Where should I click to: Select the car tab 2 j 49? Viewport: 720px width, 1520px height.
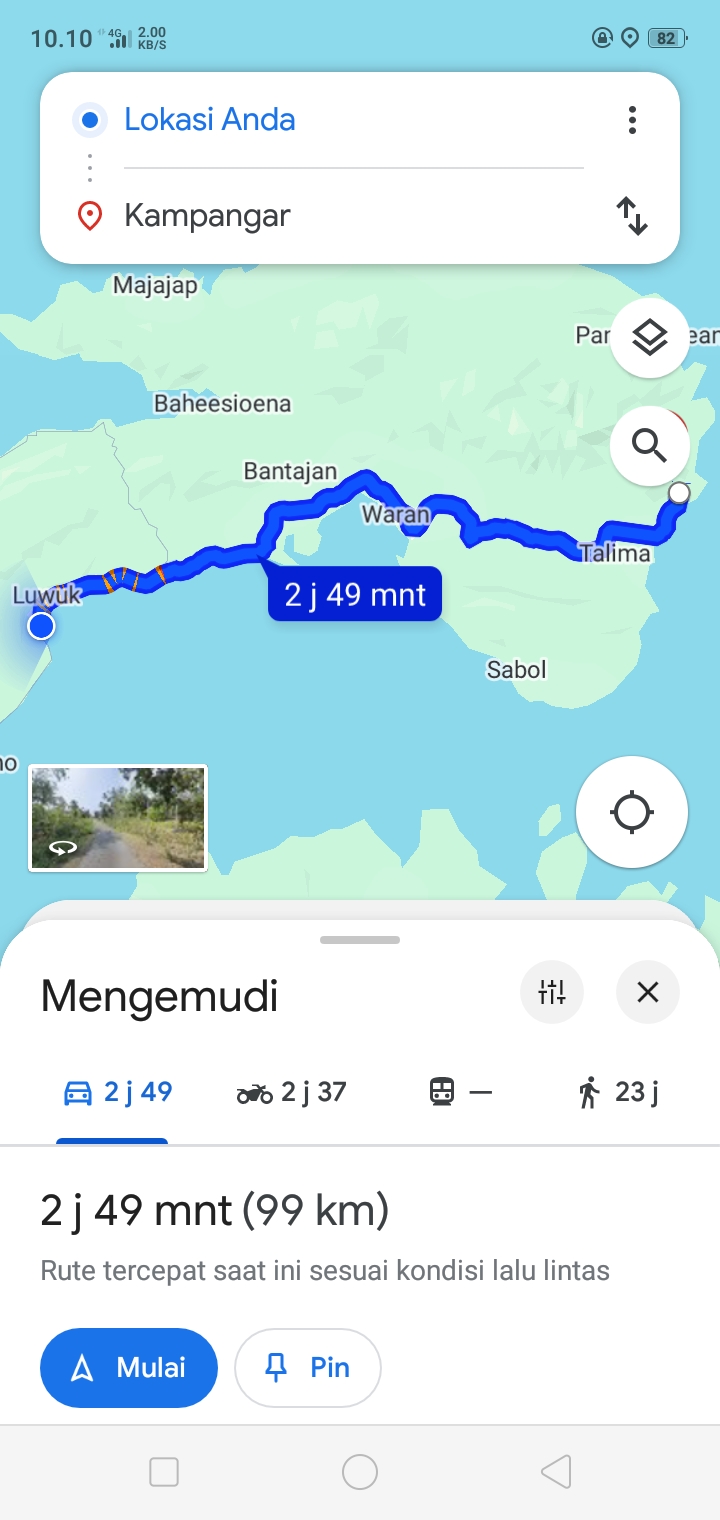click(x=117, y=1092)
